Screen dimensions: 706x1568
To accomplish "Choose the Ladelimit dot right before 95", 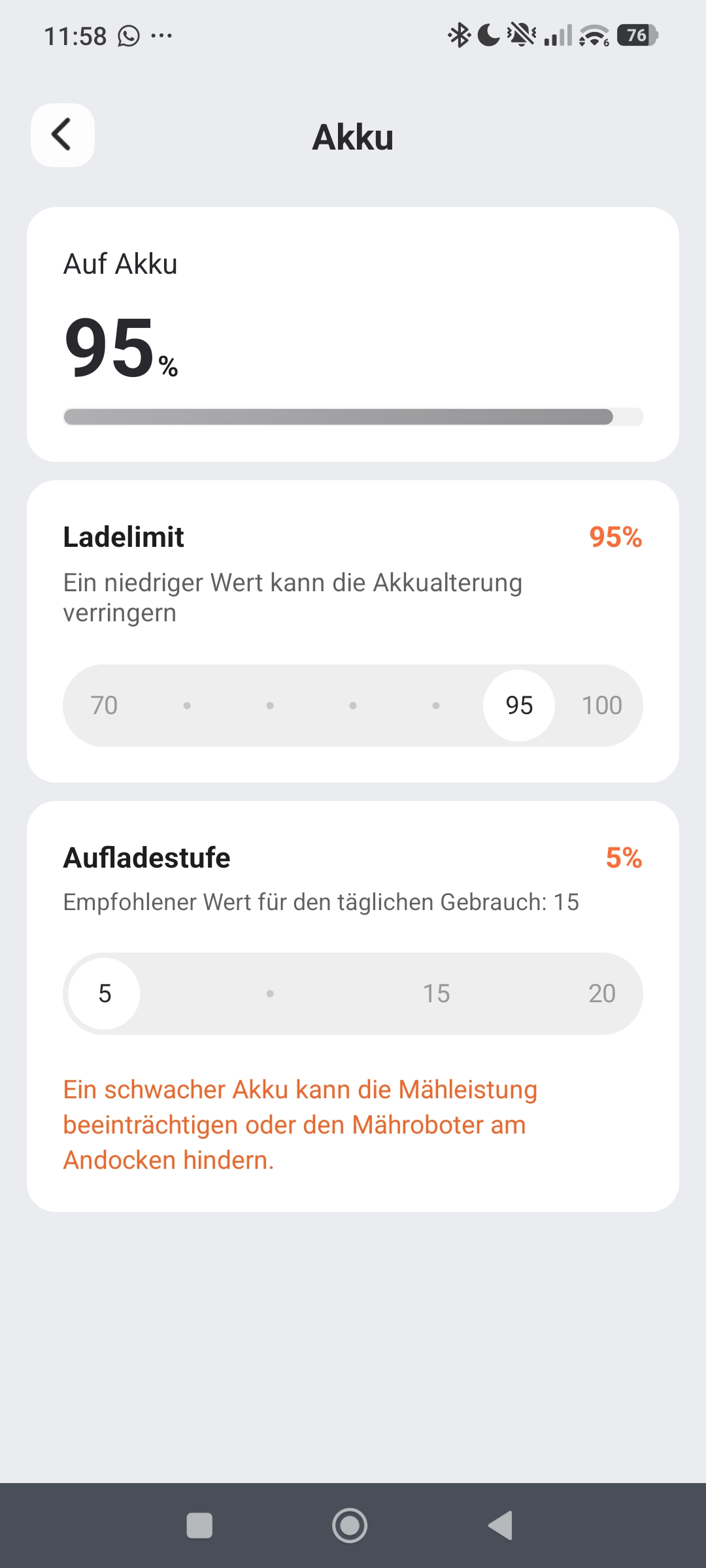I will pos(436,706).
